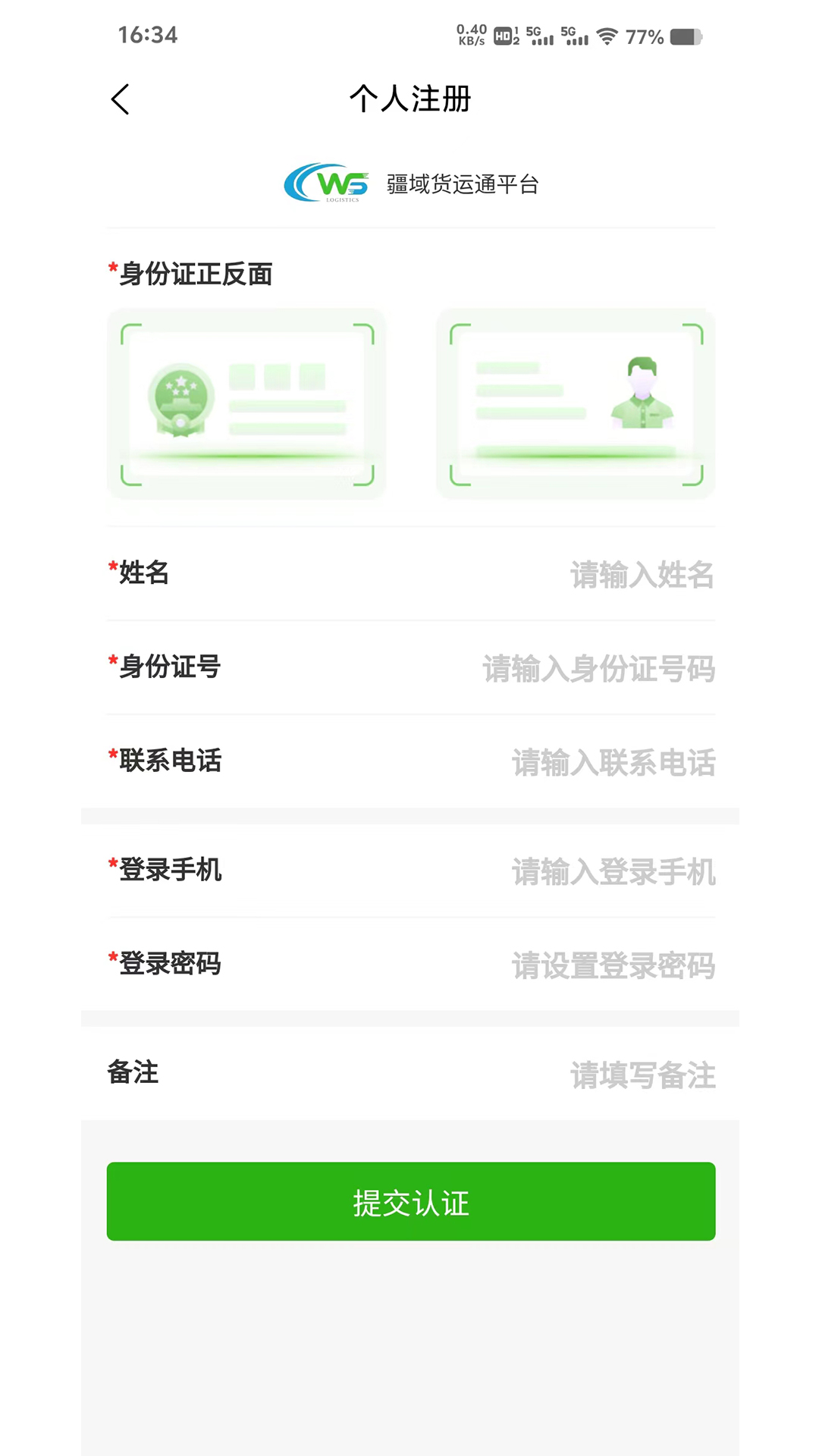Upload the ID card portrait side
Screen dimensions: 819x1456
point(576,404)
